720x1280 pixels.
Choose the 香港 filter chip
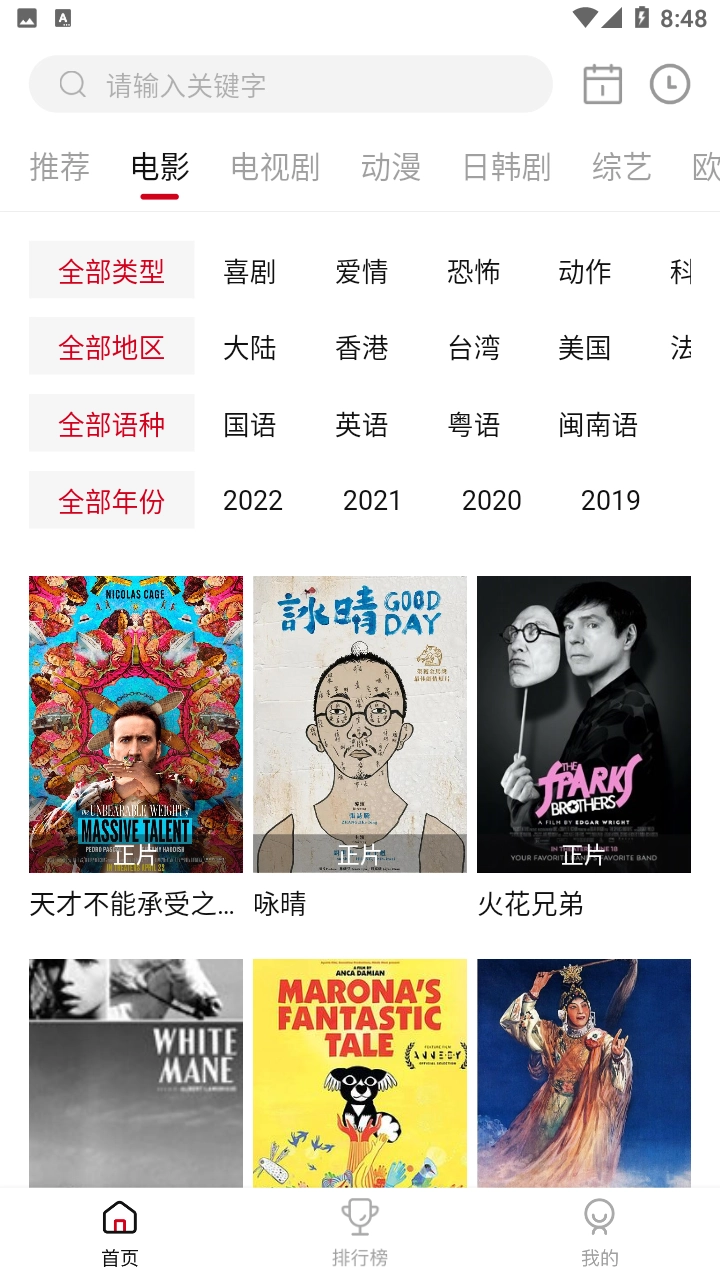pos(362,347)
